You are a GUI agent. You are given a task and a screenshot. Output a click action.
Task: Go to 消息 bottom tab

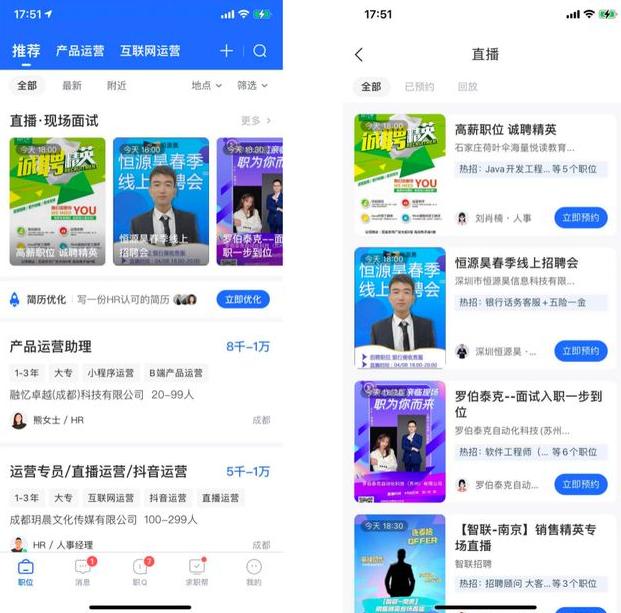point(83,571)
